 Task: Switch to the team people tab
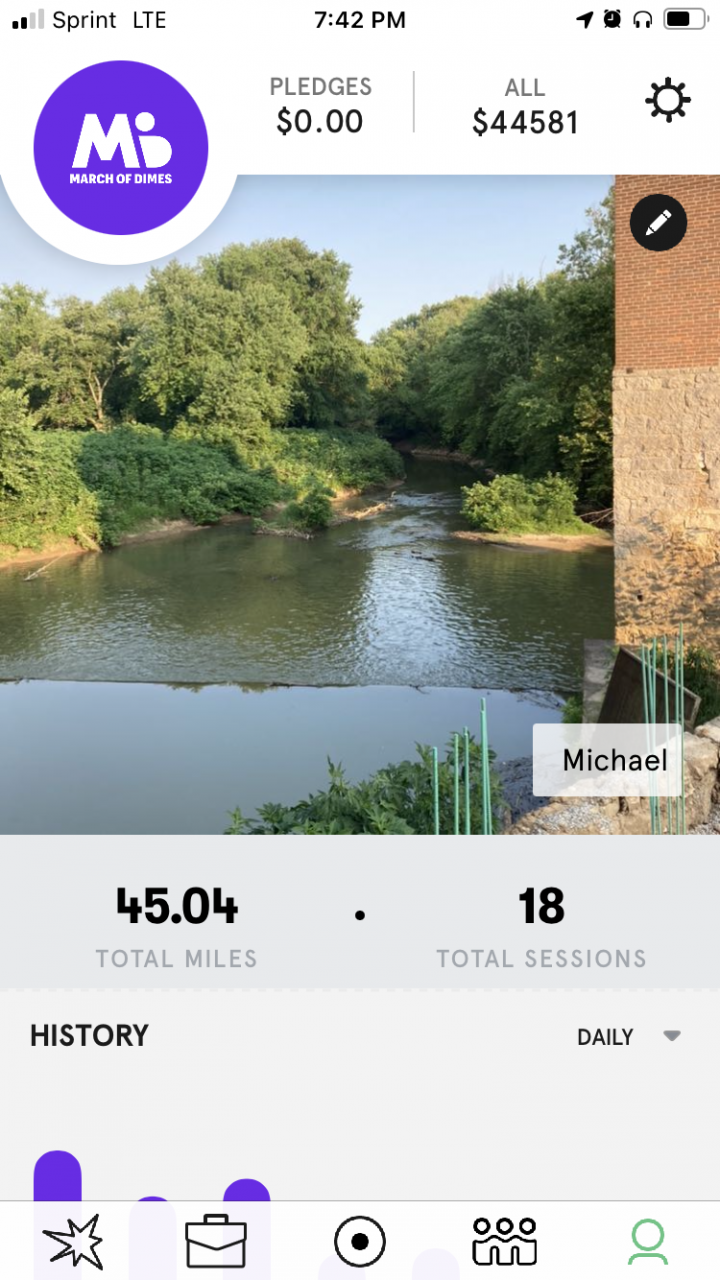click(x=504, y=1241)
